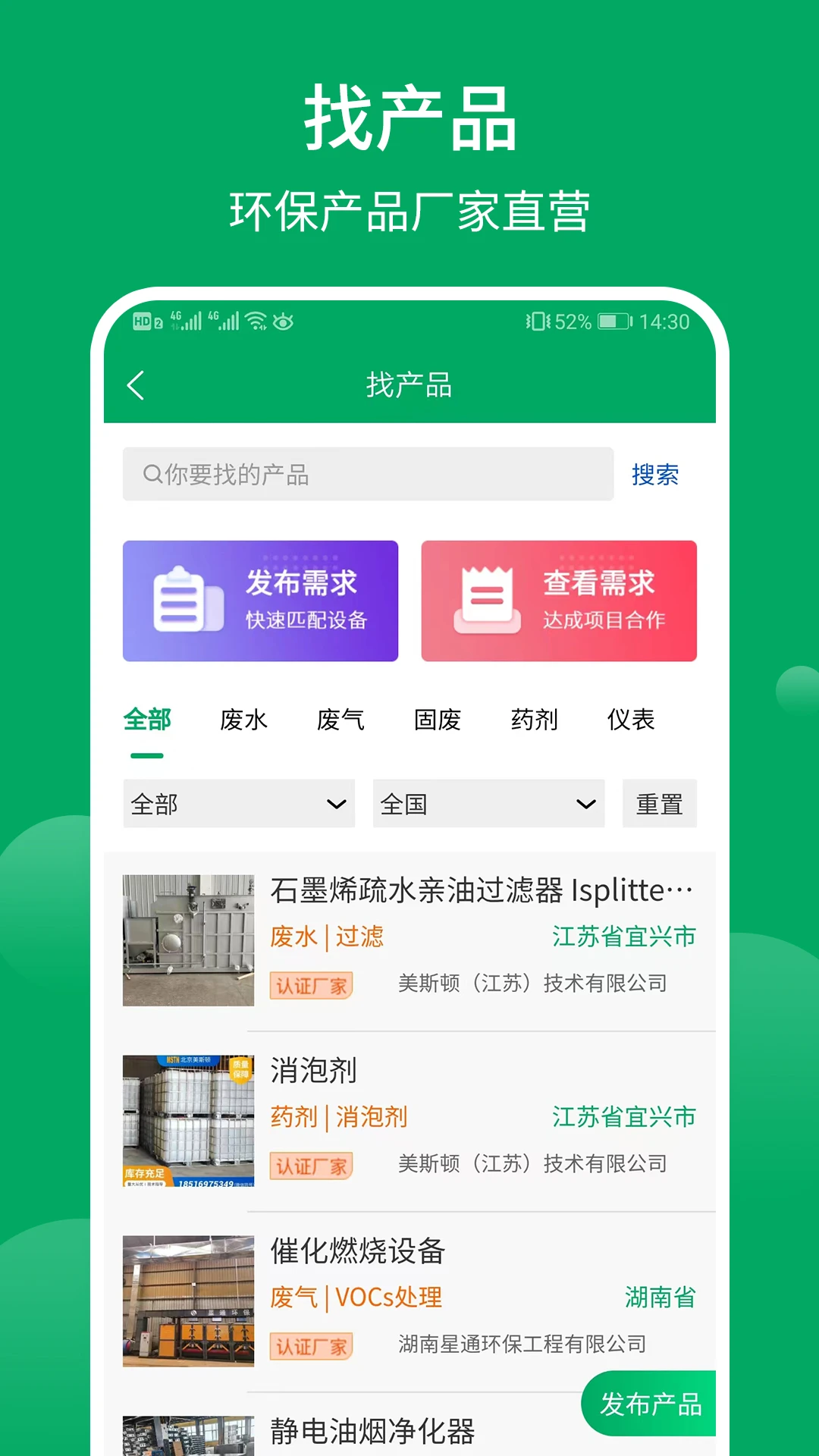
Task: Click the back arrow at top left
Action: [x=136, y=385]
